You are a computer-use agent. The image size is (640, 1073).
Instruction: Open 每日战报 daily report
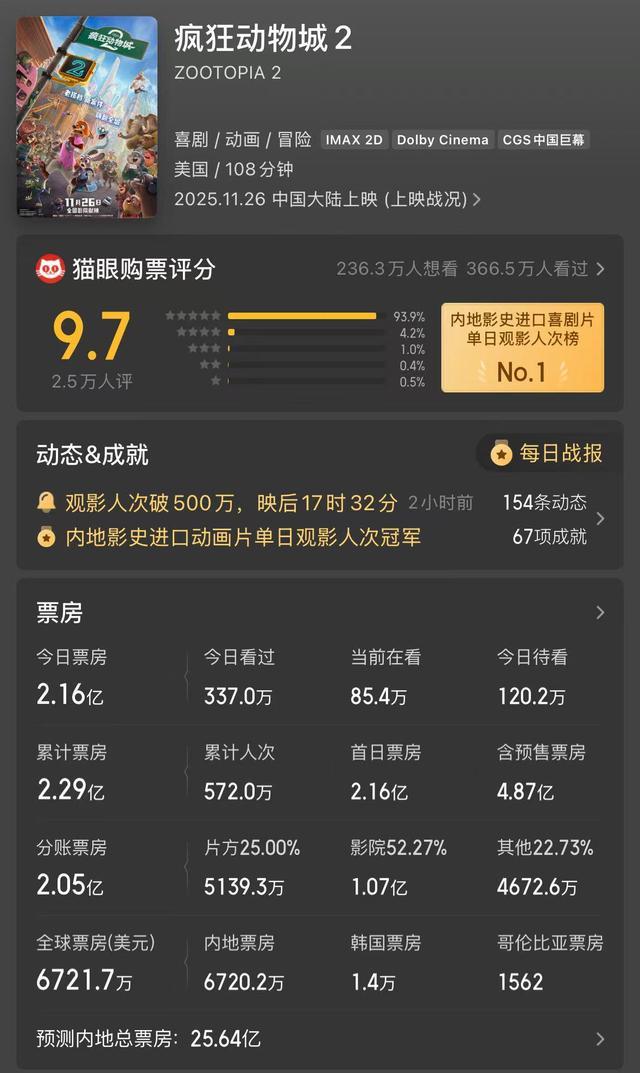(x=547, y=453)
